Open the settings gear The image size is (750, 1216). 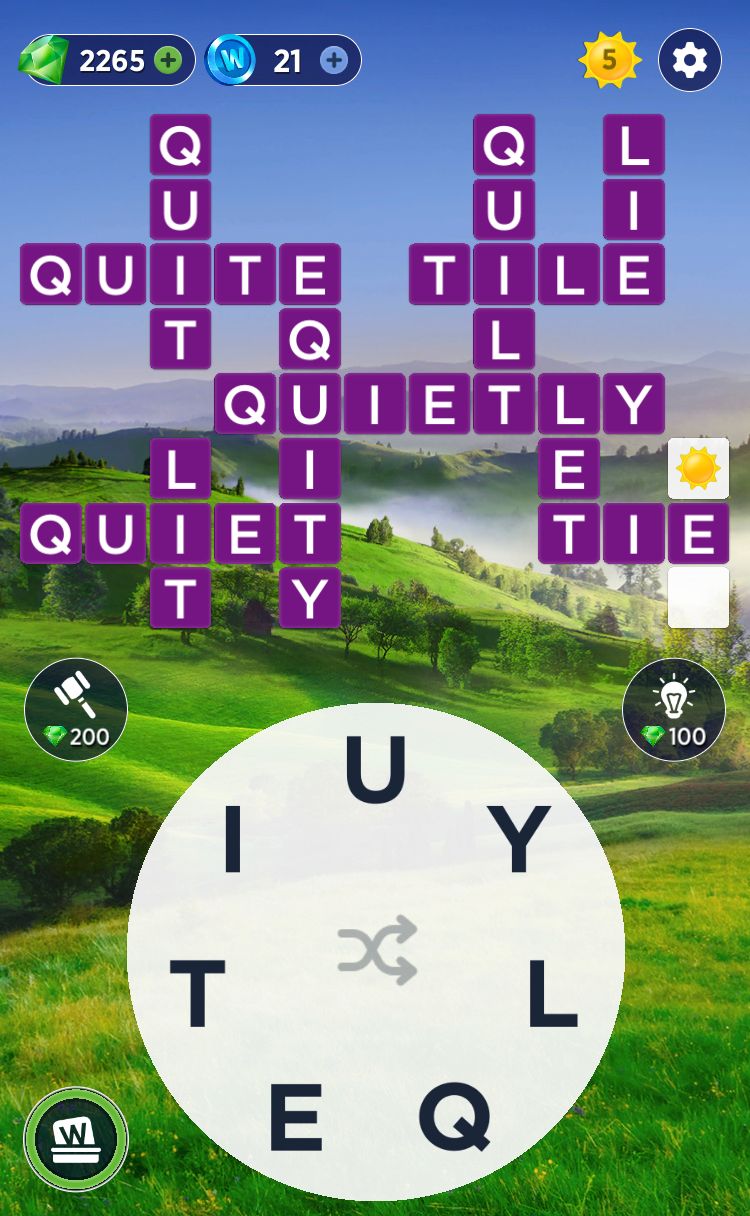[690, 60]
